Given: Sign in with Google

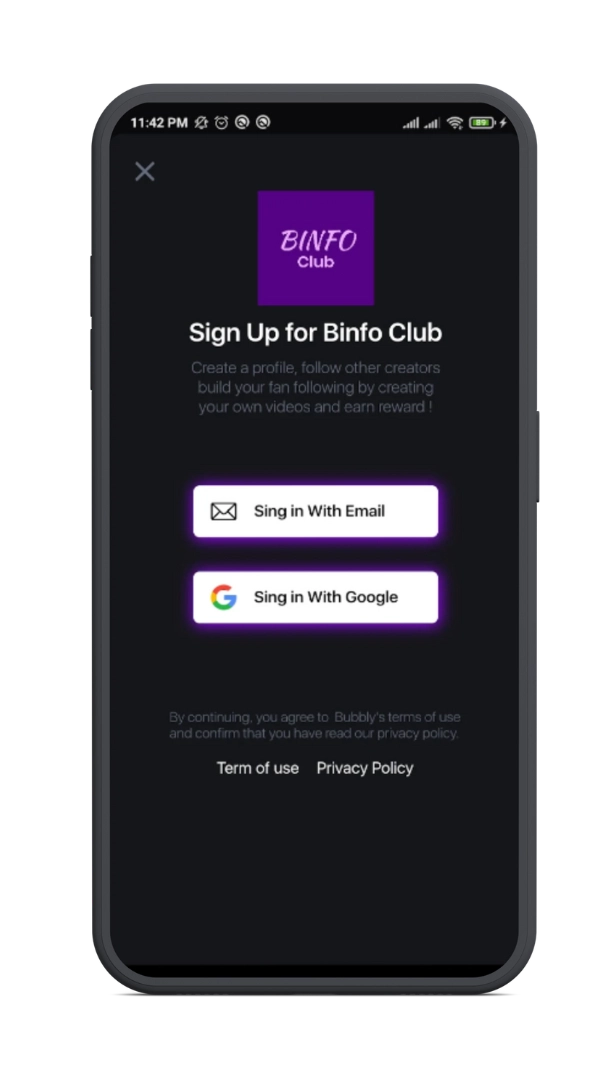Looking at the screenshot, I should [315, 597].
